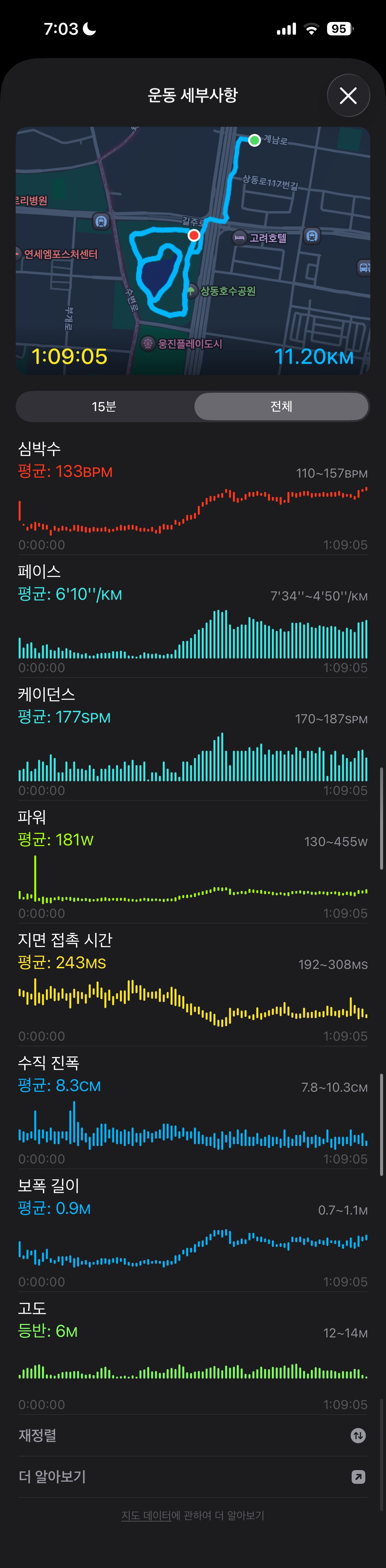Open the 더 알아보기 row
The height and width of the screenshot is (1568, 386).
pyautogui.click(x=193, y=1477)
